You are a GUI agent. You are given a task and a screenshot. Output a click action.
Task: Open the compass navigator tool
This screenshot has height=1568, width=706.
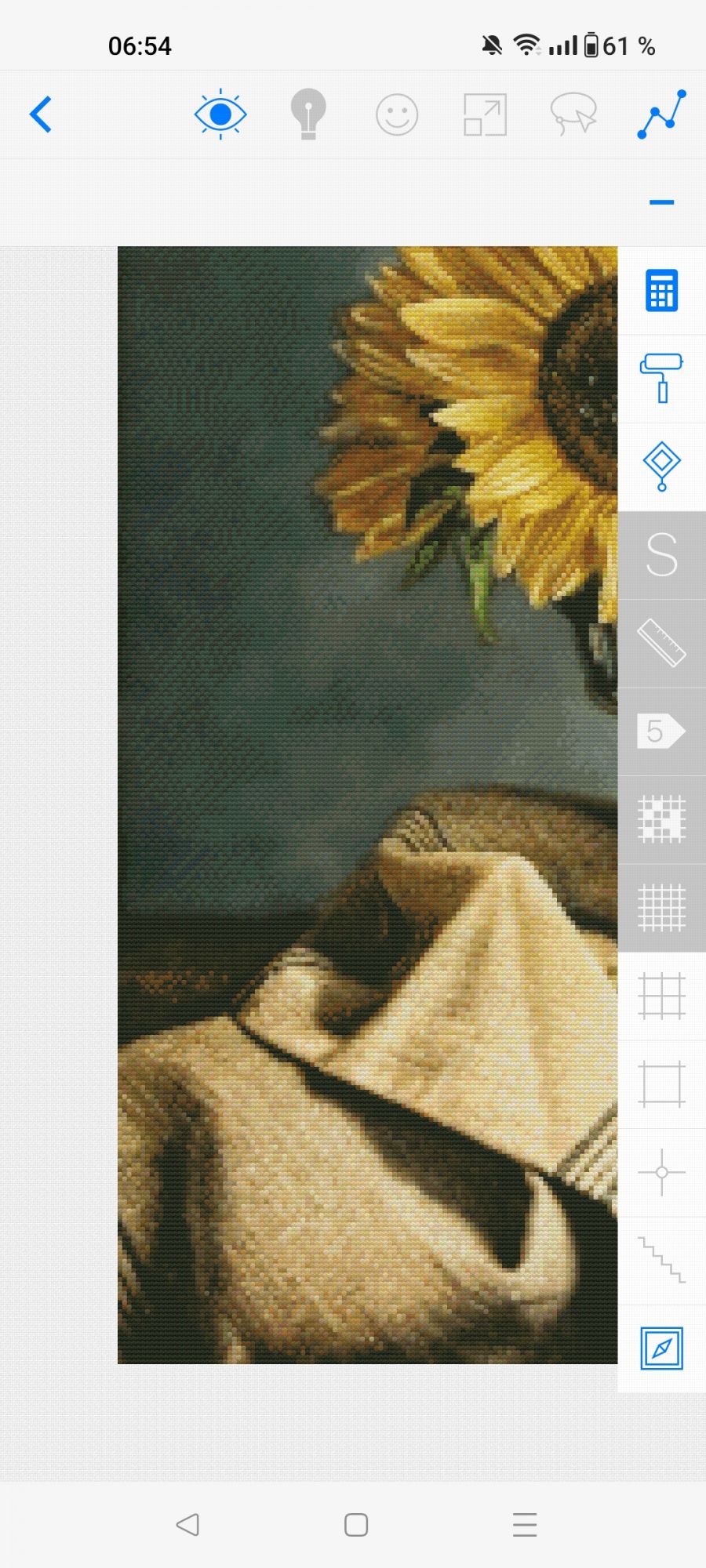pos(661,1348)
